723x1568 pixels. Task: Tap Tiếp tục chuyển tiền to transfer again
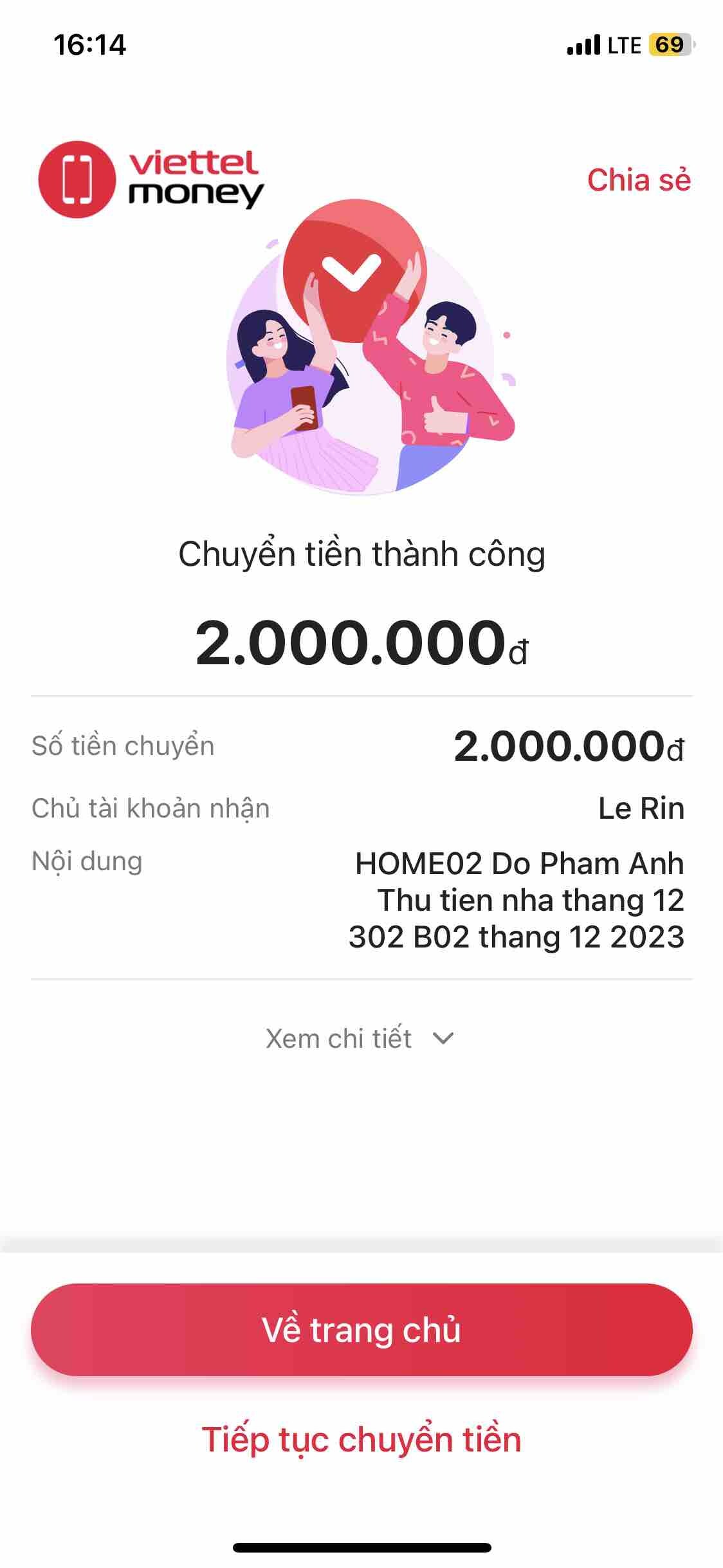coord(361,1439)
